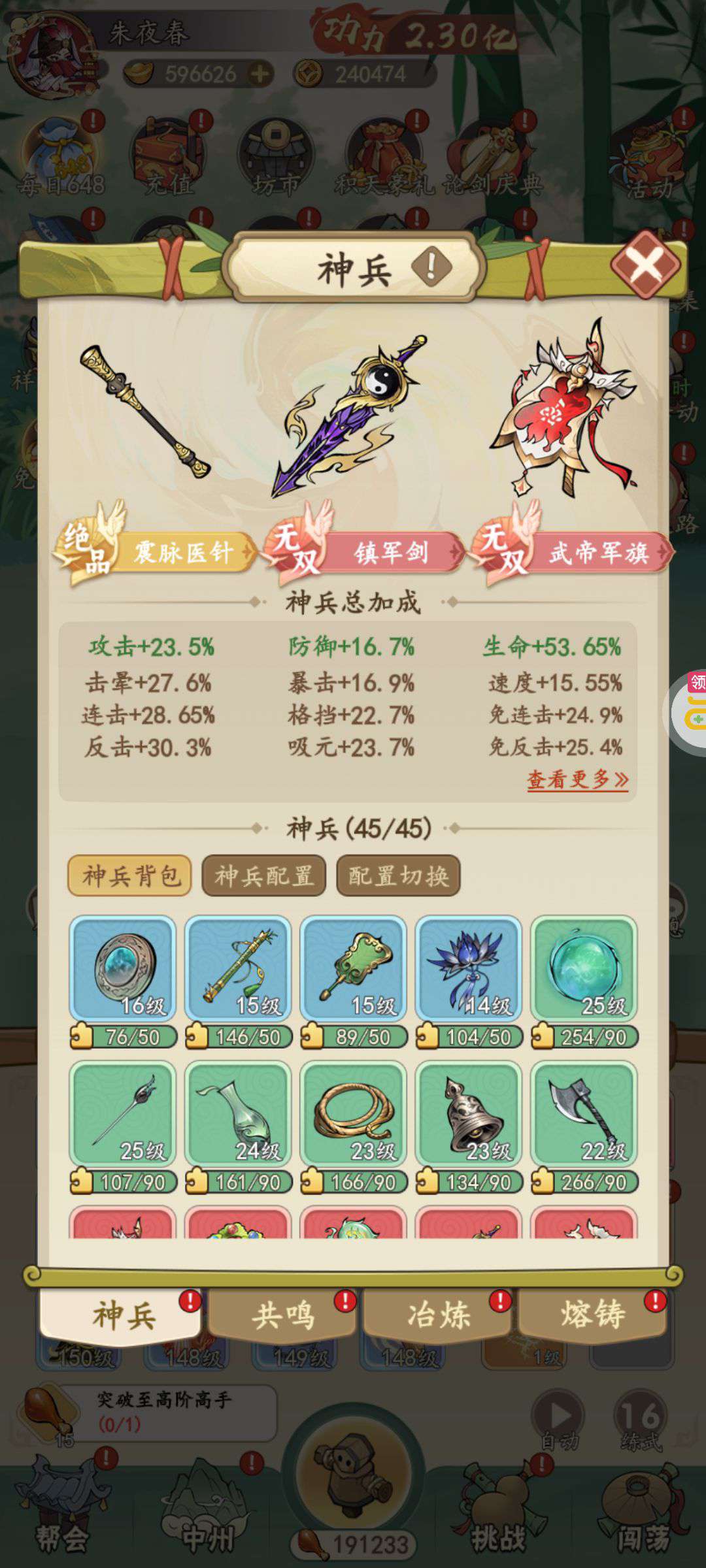Viewport: 706px width, 1568px height.
Task: Open the 14级 lotus weapon with 104/50
Action: 469,981
